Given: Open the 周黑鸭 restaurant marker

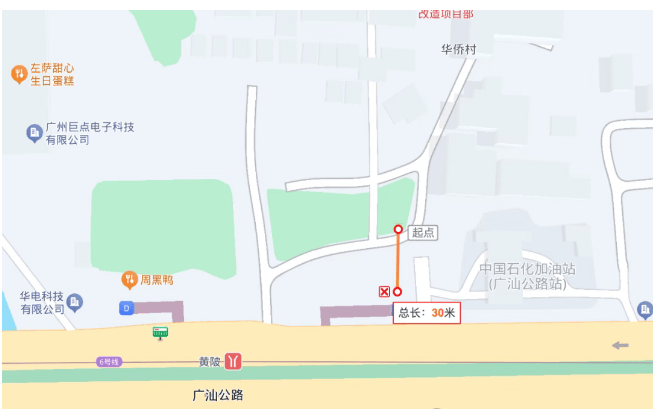Looking at the screenshot, I should [129, 277].
